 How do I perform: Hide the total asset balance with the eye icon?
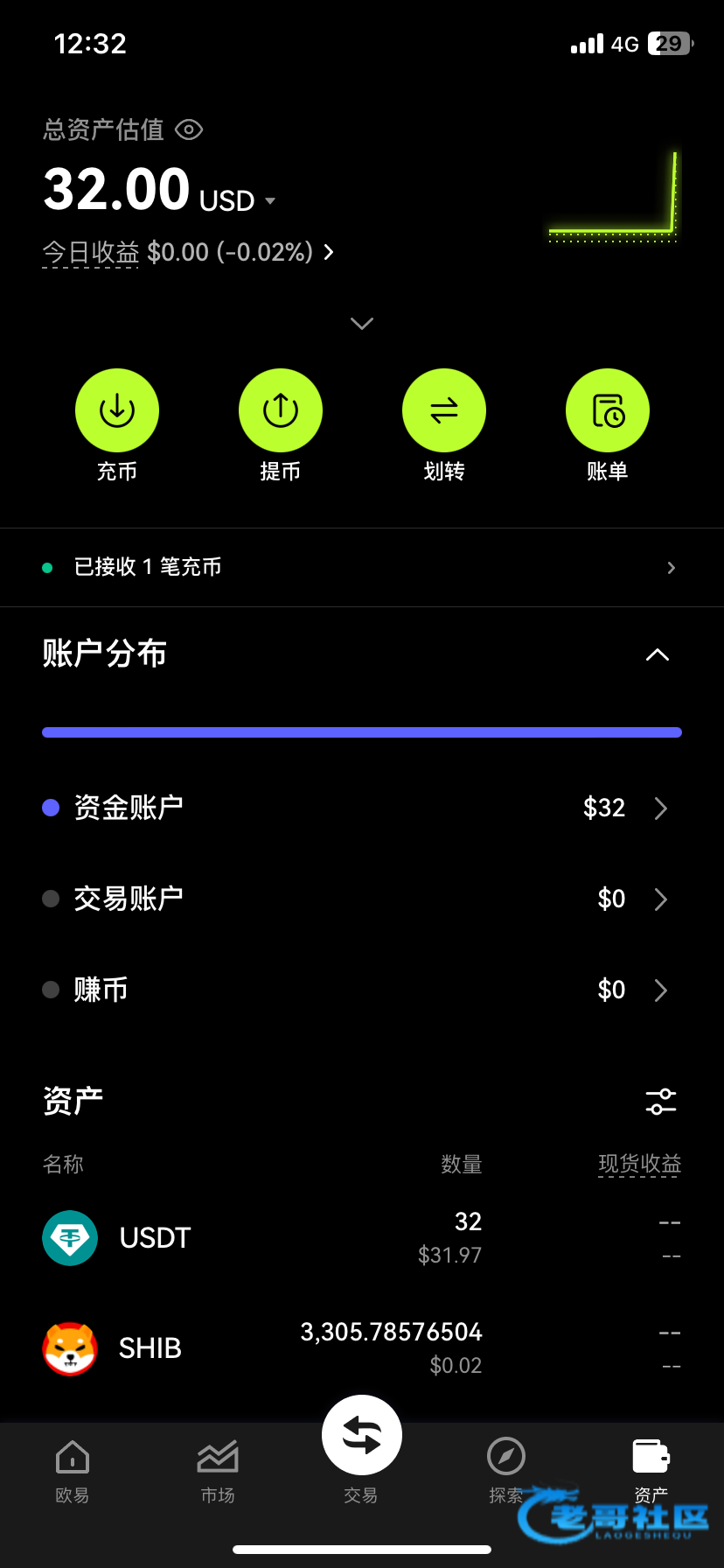pyautogui.click(x=189, y=130)
